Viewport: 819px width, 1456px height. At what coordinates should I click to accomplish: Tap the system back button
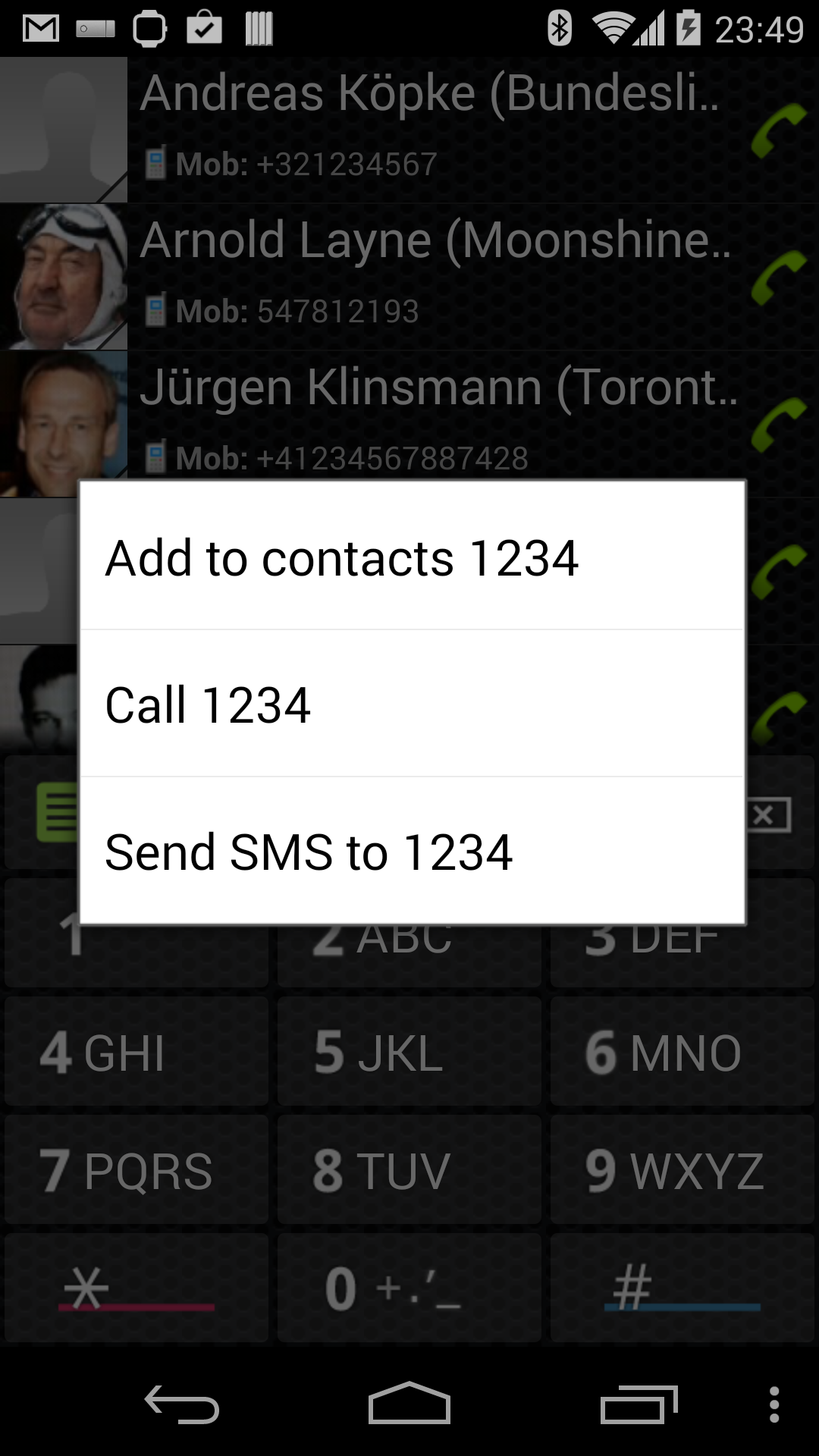tap(182, 1404)
